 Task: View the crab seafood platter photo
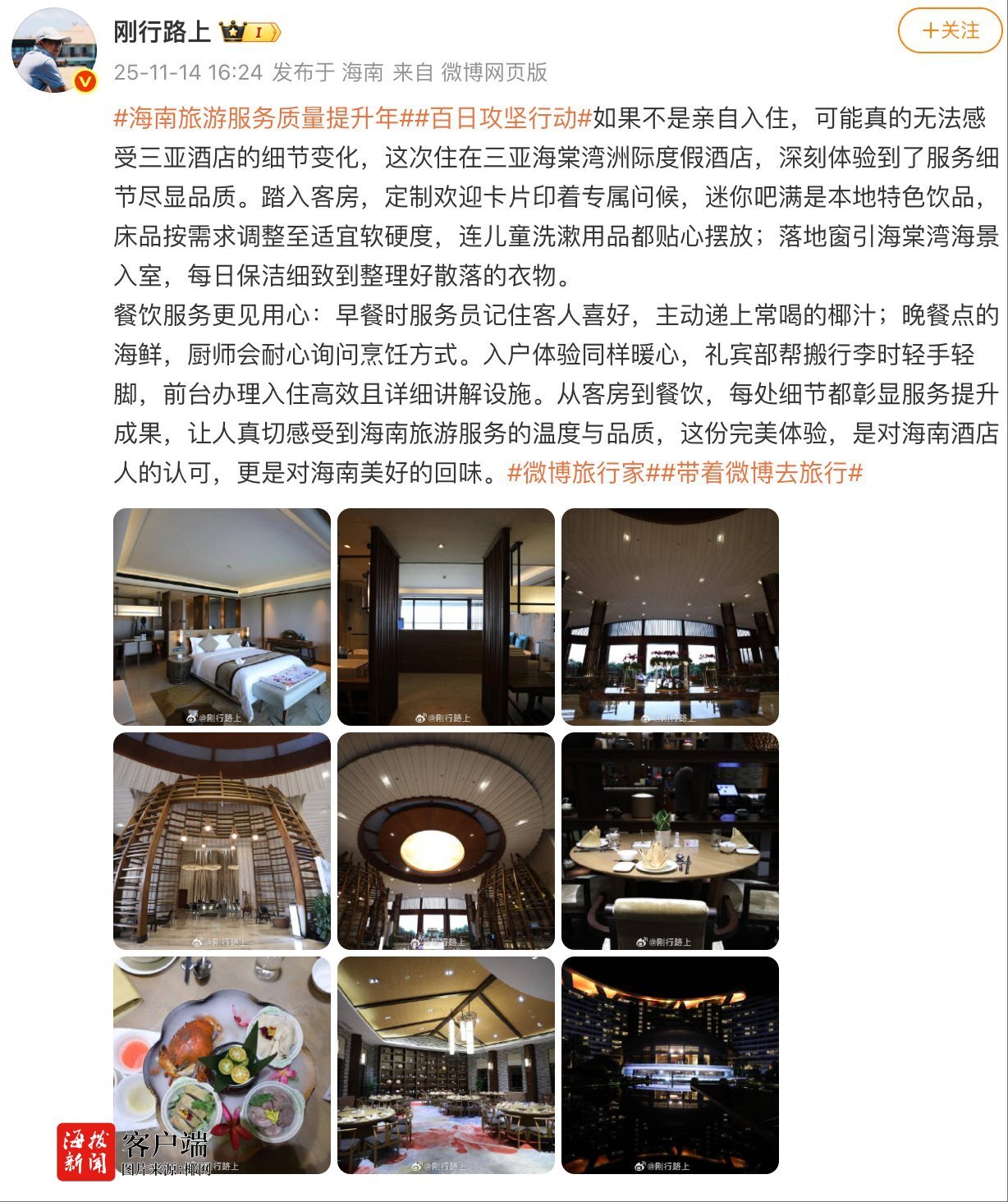coord(222,1065)
